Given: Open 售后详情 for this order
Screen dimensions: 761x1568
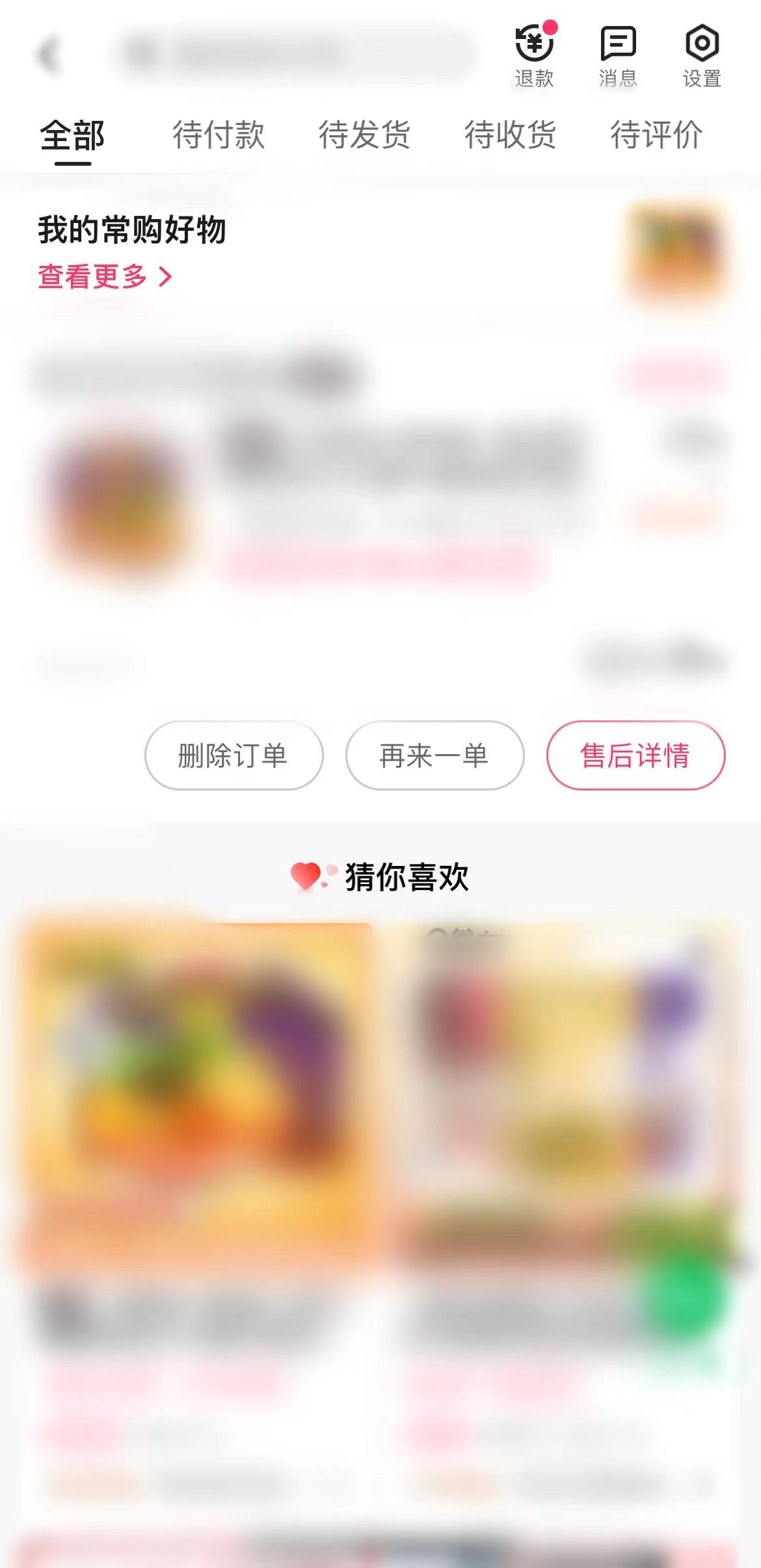Looking at the screenshot, I should pos(635,755).
